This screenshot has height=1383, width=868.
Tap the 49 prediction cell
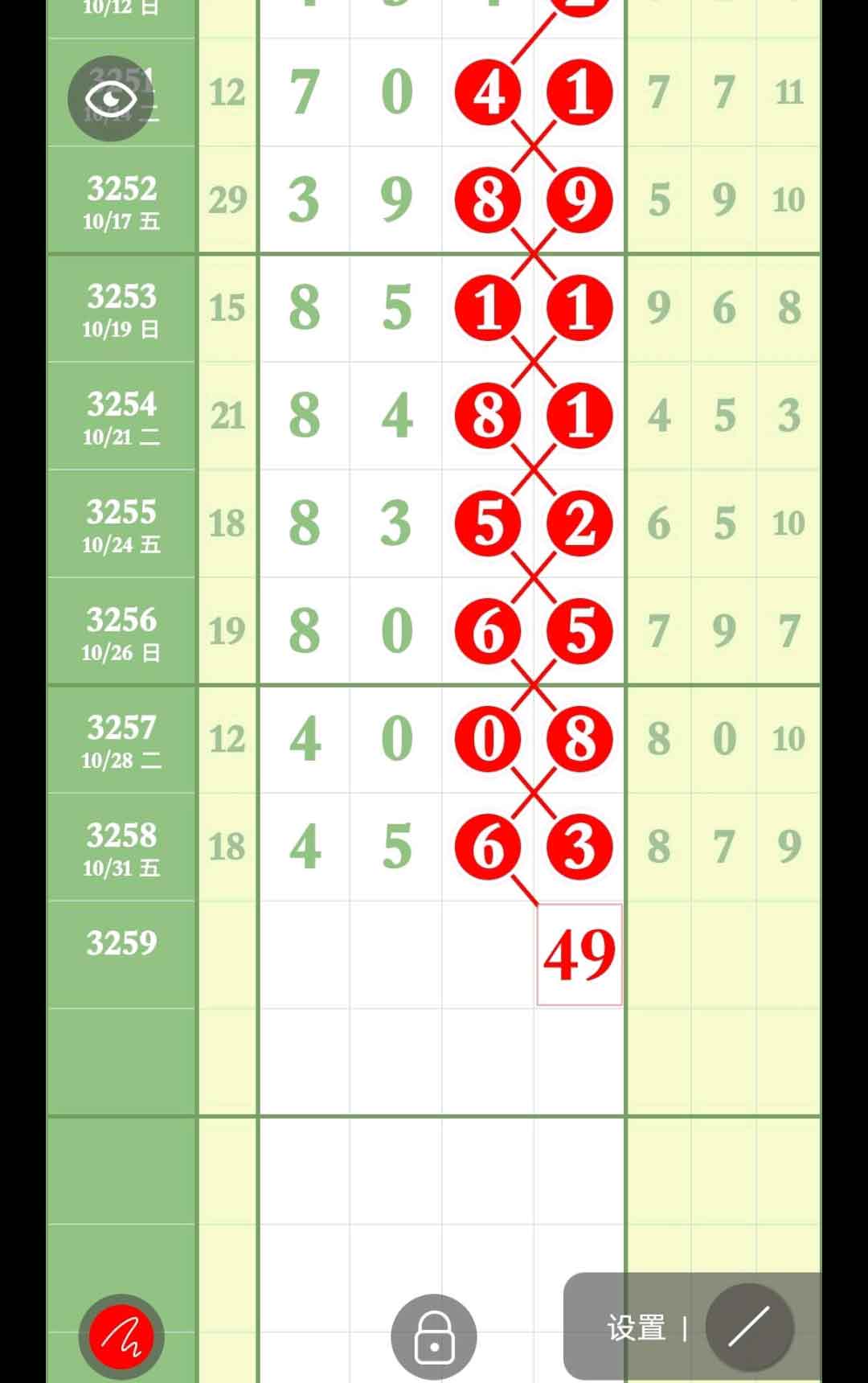coord(579,955)
